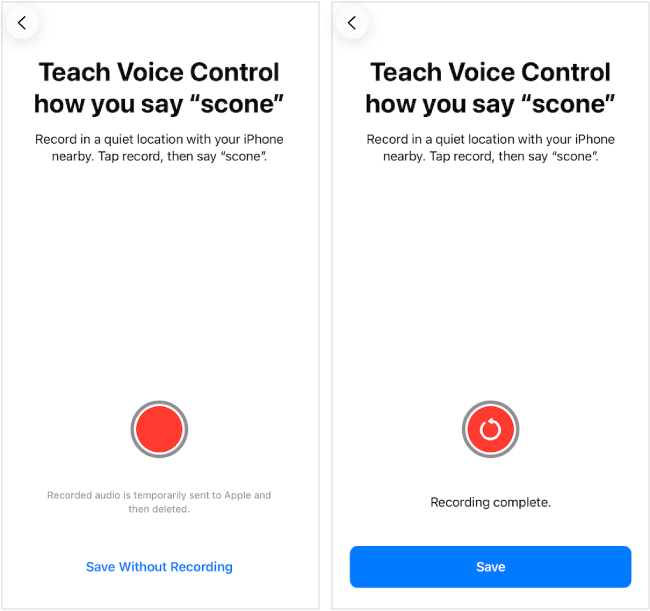Save the completed recording
650x611 pixels.
click(x=490, y=567)
